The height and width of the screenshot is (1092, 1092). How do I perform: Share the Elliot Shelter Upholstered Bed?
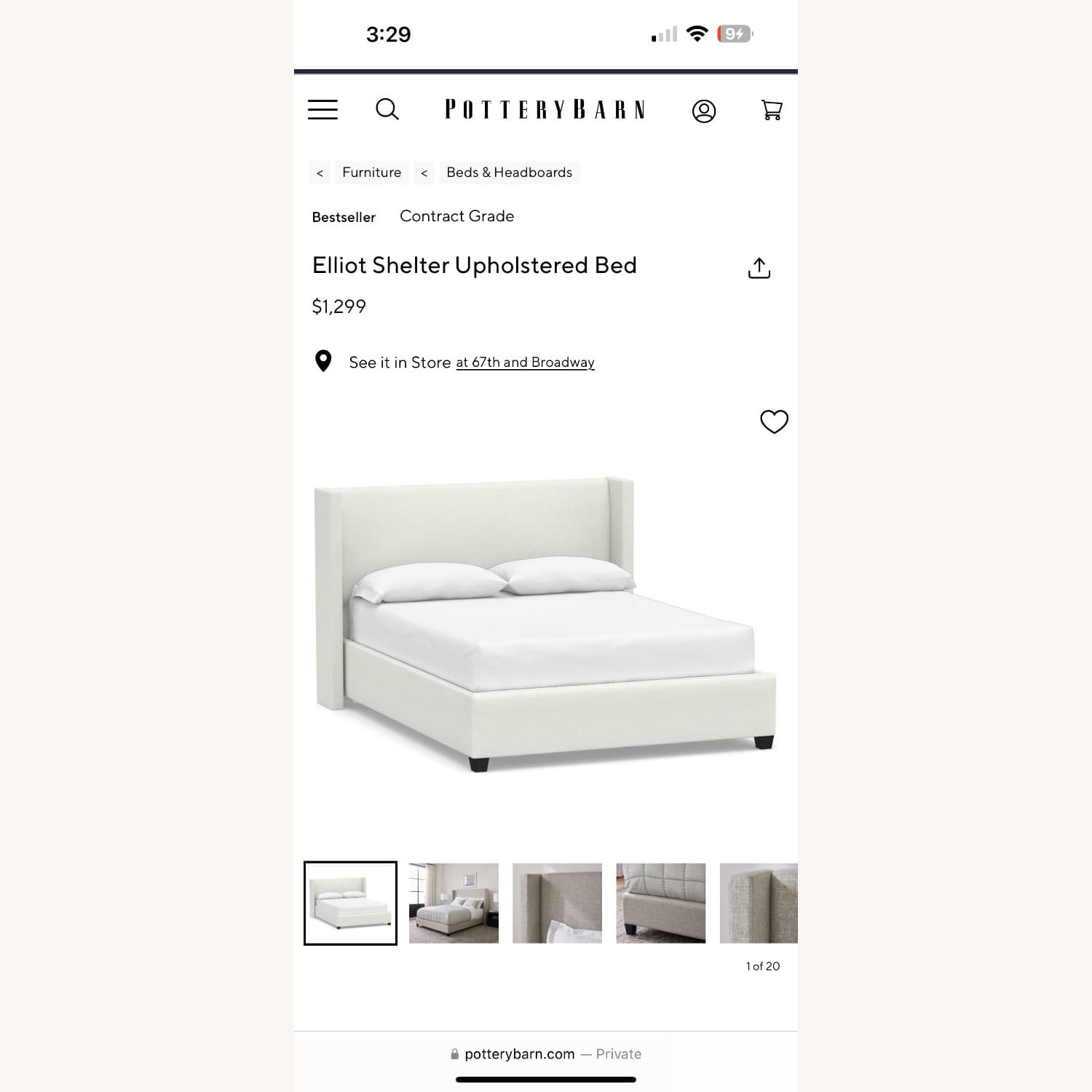(x=759, y=268)
